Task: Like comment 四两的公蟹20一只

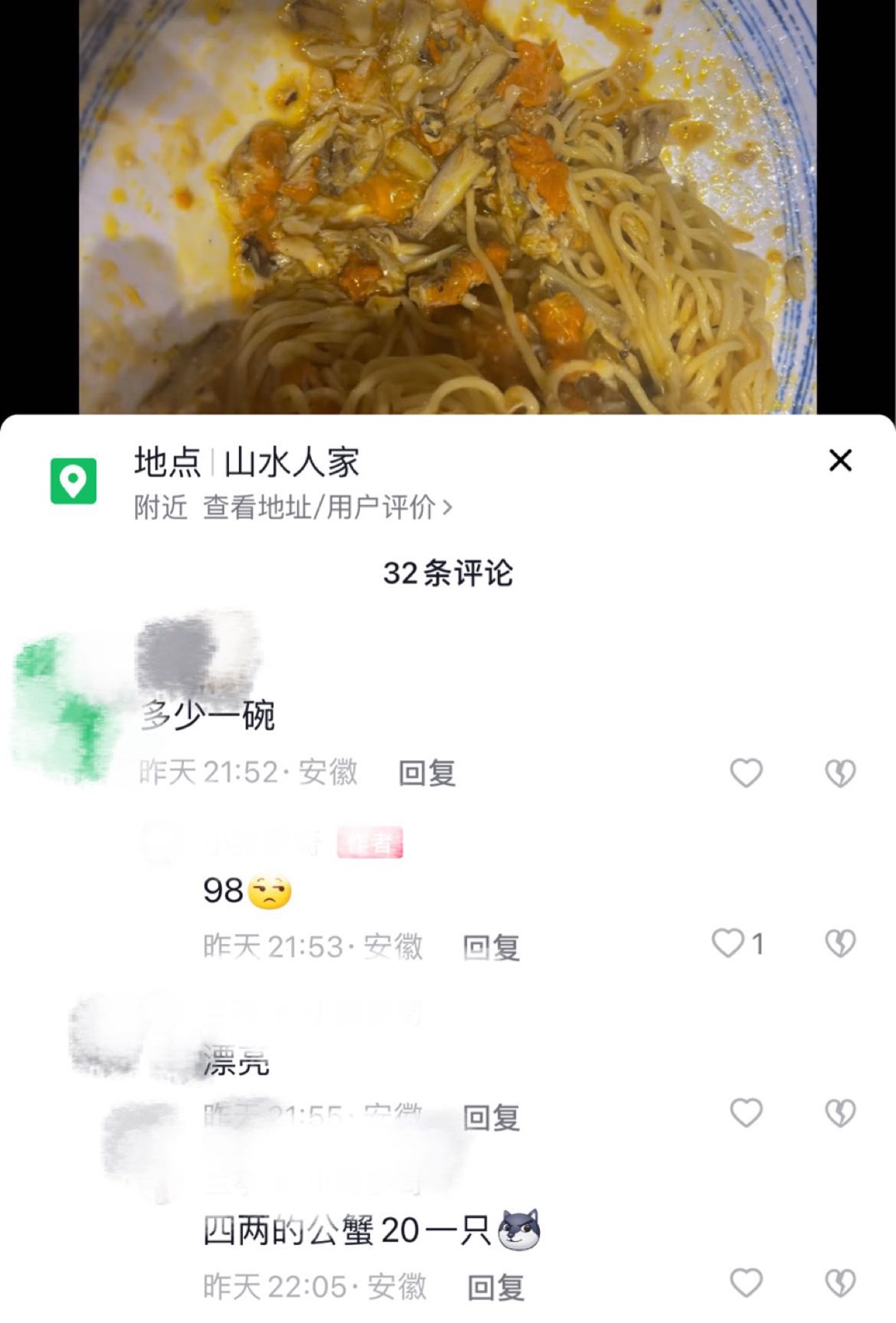Action: point(746,1283)
